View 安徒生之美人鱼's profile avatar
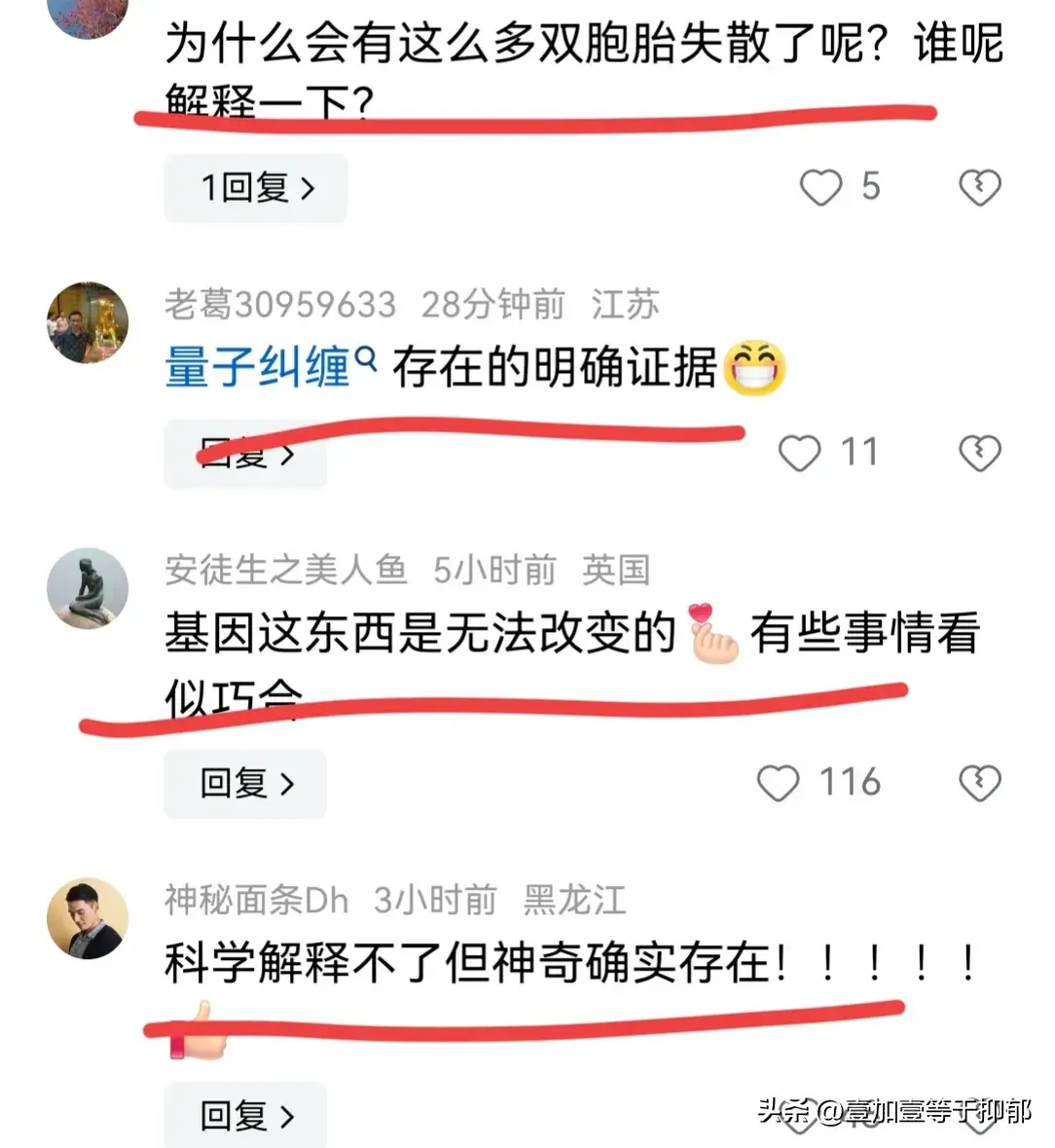The width and height of the screenshot is (1055, 1148). pos(88,588)
